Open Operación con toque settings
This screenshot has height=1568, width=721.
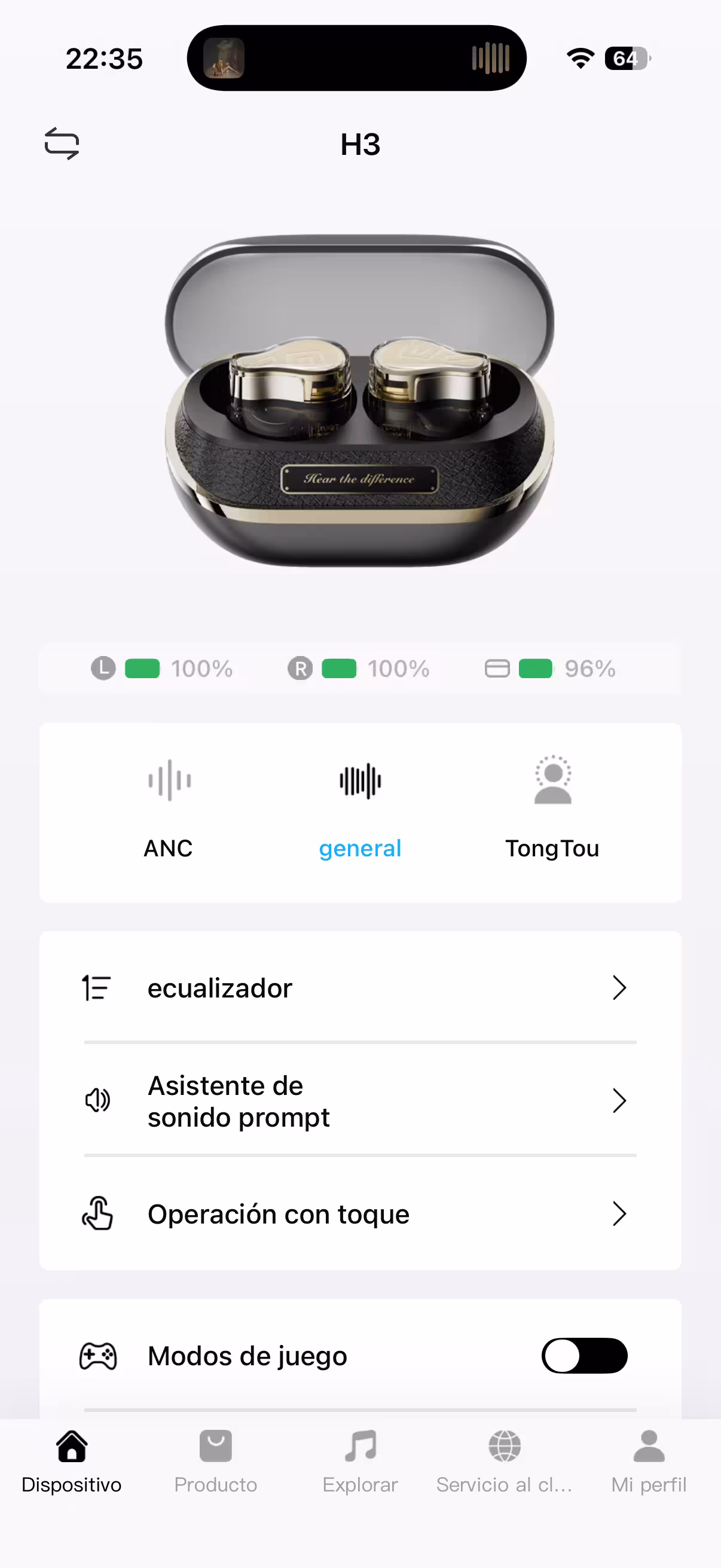click(360, 1214)
